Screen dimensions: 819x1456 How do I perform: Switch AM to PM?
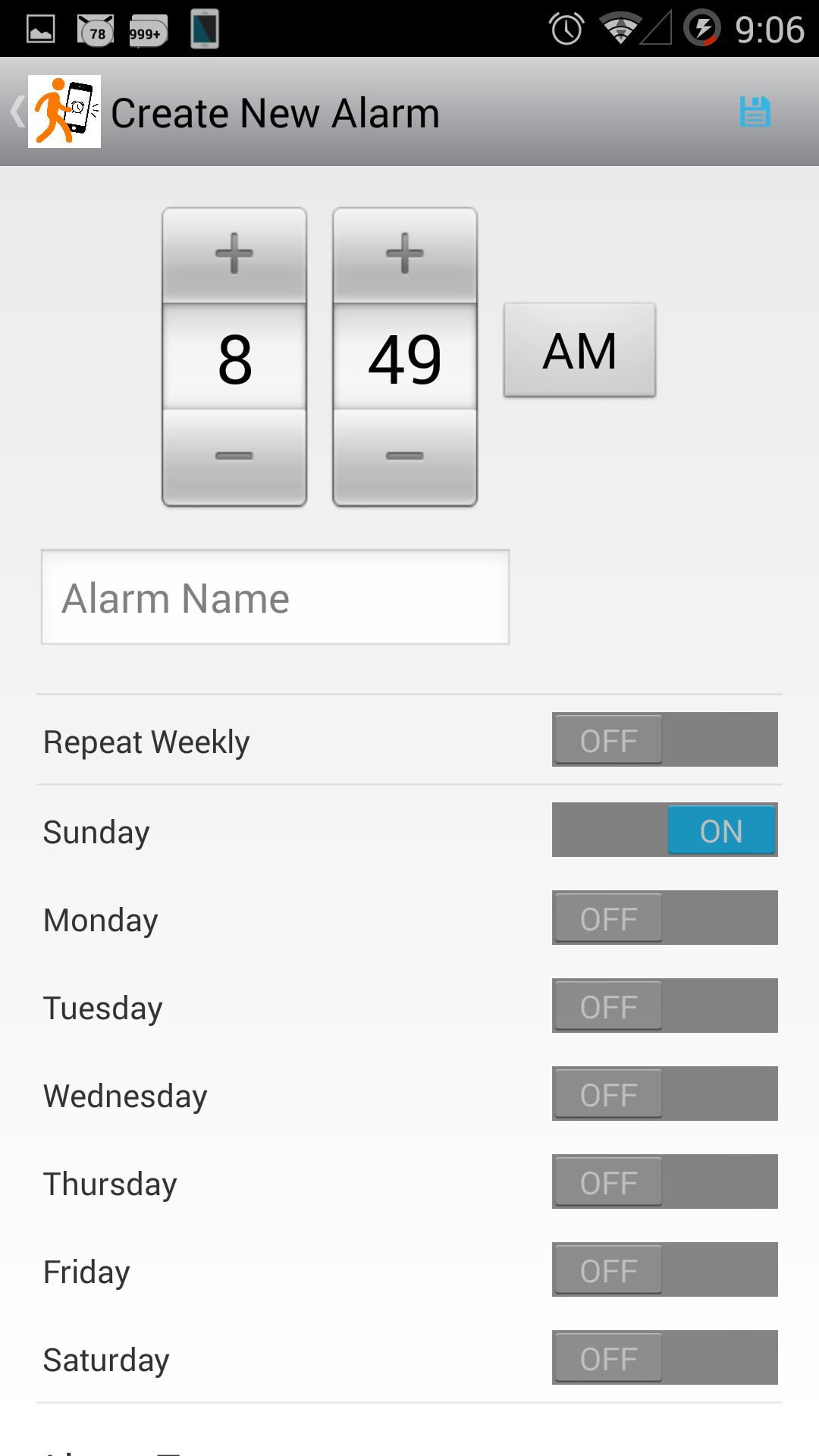point(579,350)
